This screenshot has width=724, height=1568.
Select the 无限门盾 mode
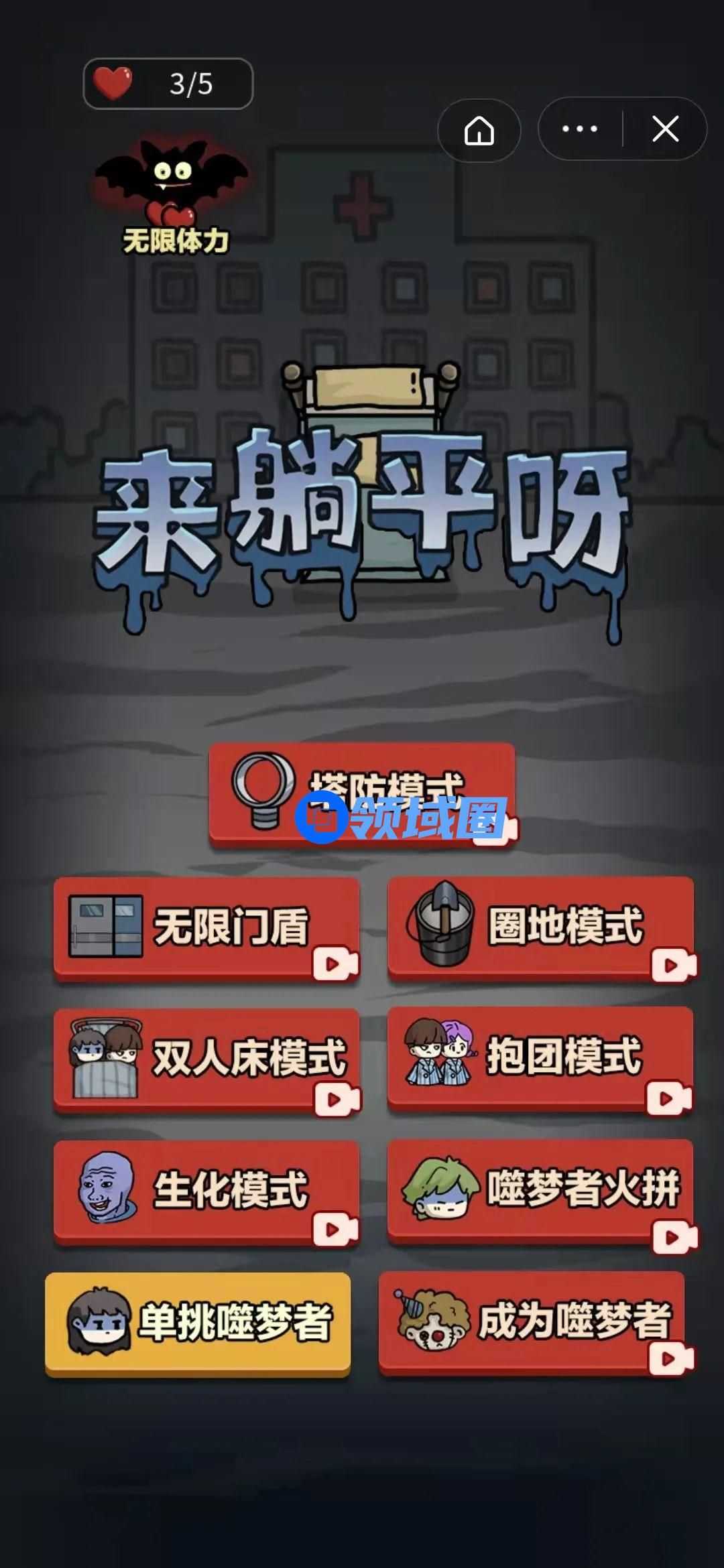coord(206,927)
